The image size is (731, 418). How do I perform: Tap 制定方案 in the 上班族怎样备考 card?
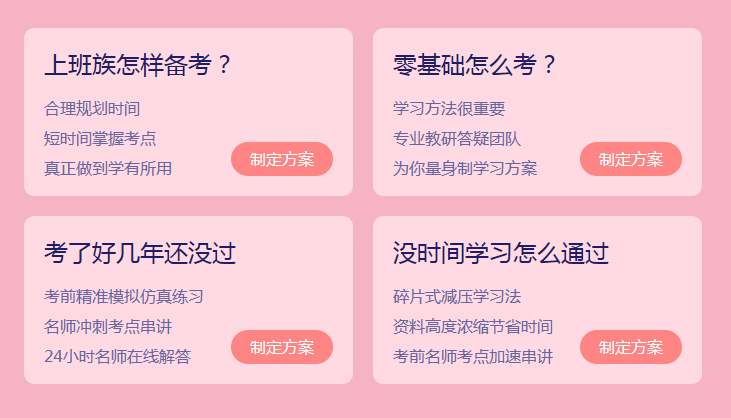point(282,159)
